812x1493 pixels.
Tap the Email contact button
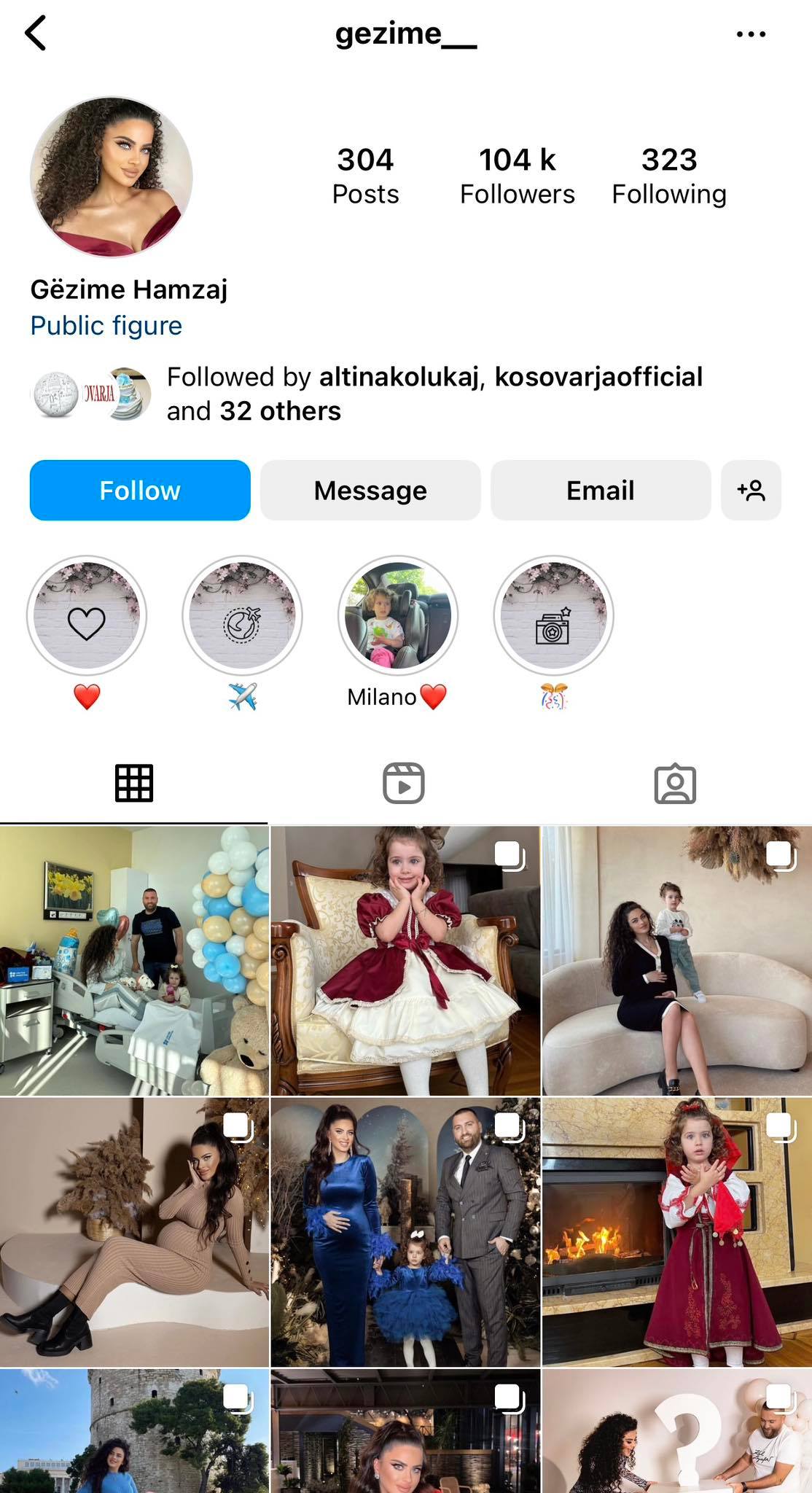(x=600, y=491)
